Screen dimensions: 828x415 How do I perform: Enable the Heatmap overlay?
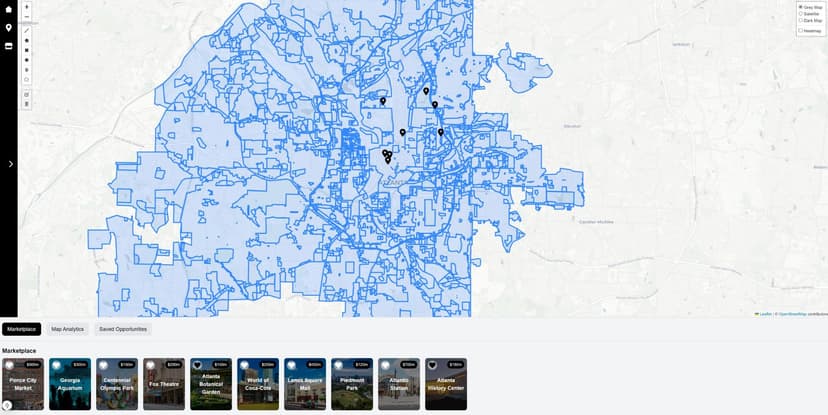coord(800,31)
